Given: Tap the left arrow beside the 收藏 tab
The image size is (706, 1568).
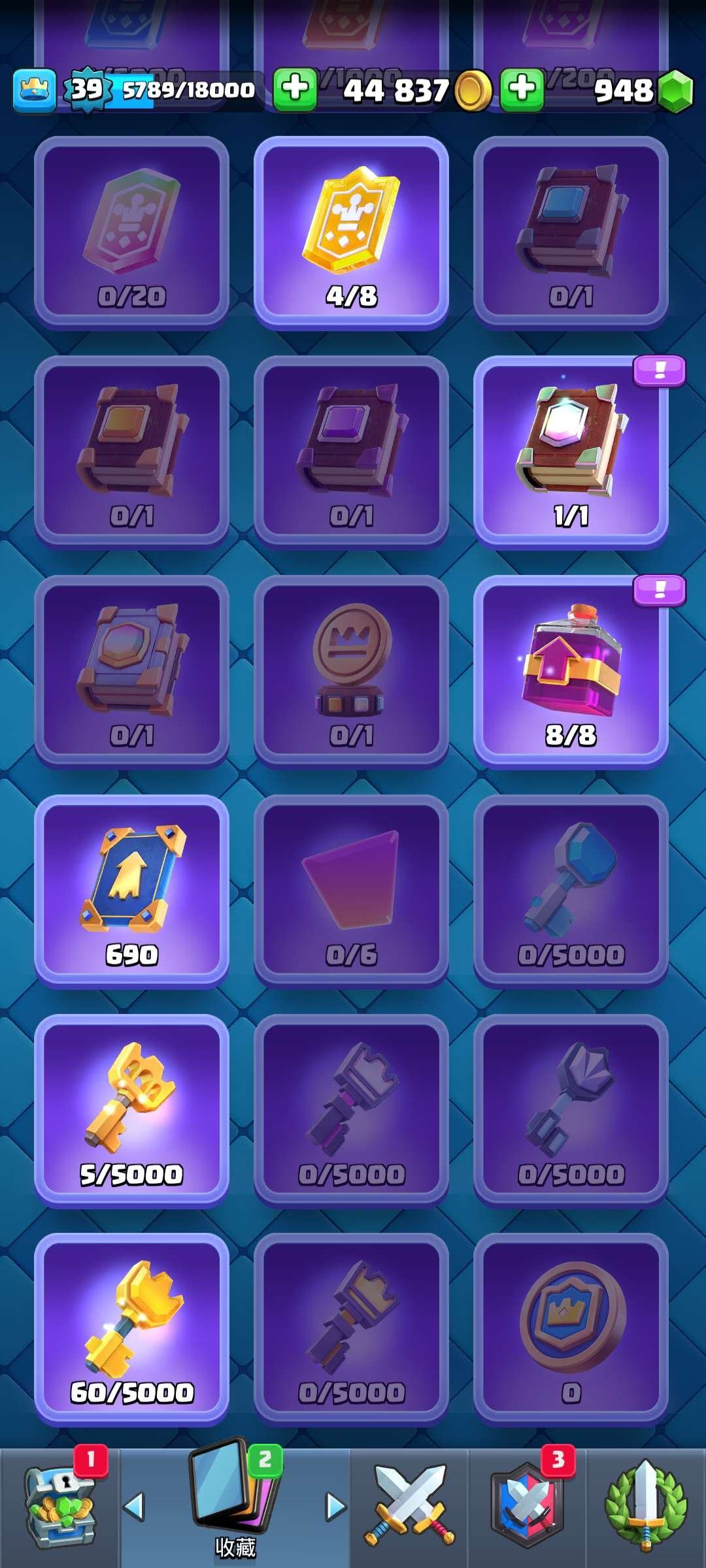Looking at the screenshot, I should [135, 1507].
